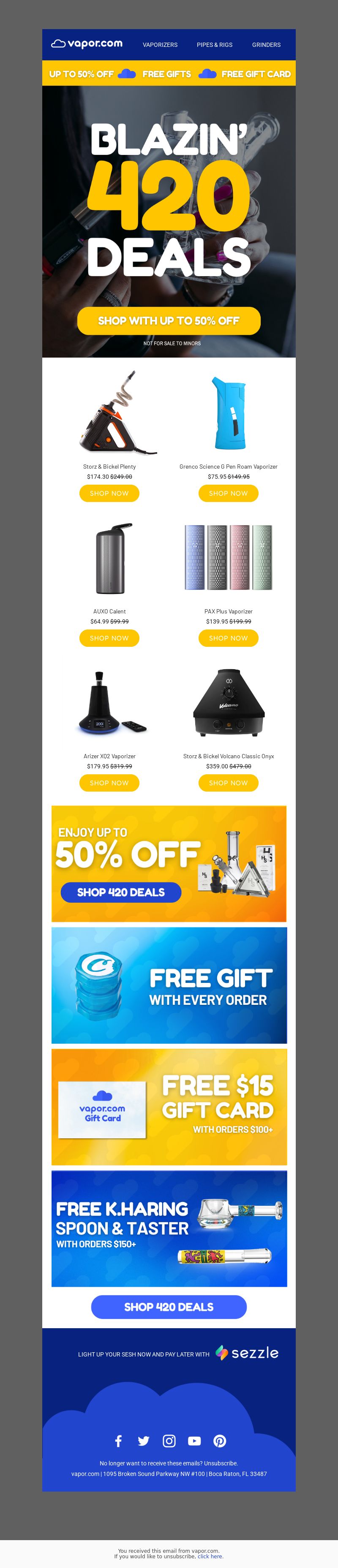Tap SHOP WITH UP TO 50% OFF button
Image resolution: width=338 pixels, height=1568 pixels.
169,321
